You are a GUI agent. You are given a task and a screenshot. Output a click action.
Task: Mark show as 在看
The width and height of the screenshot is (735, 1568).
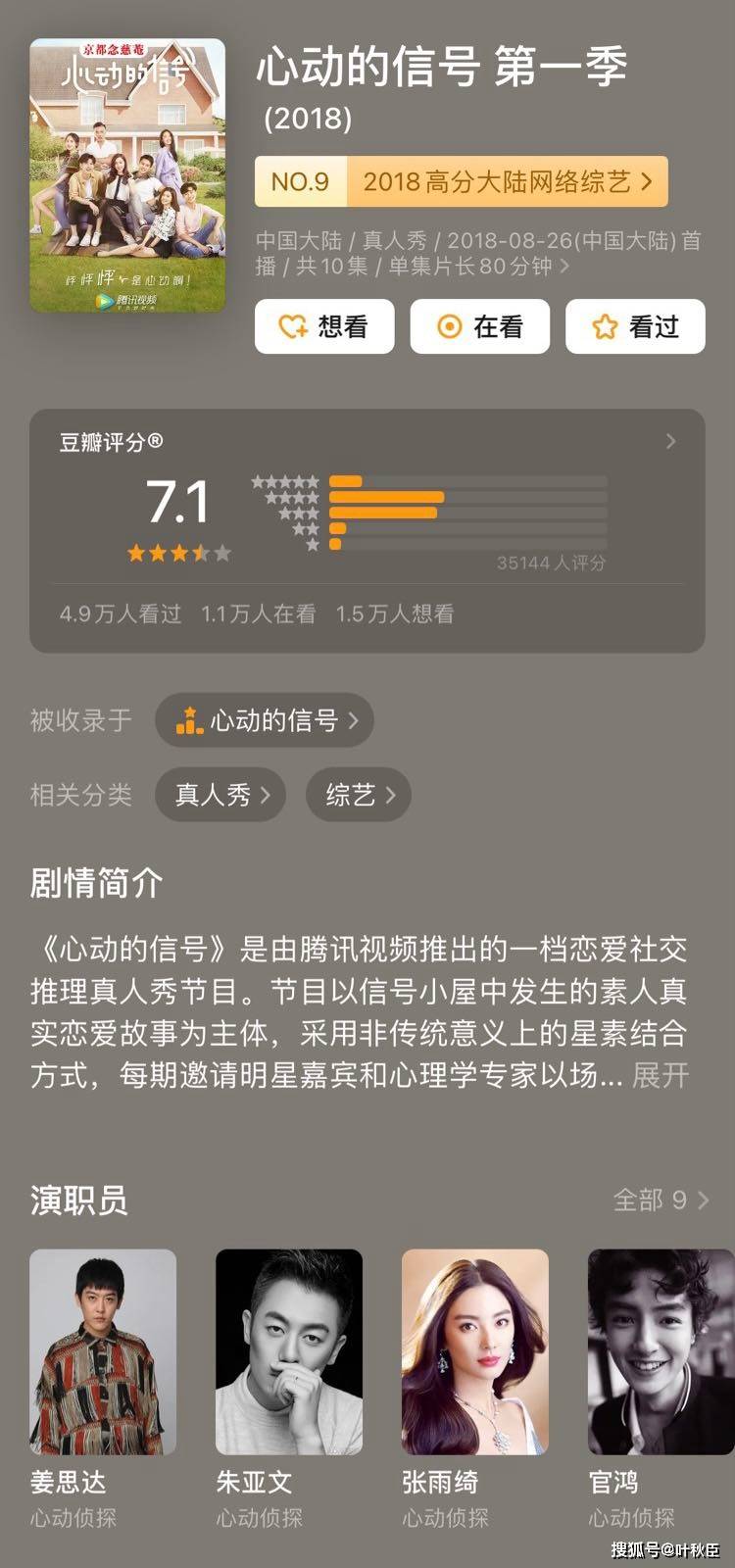[479, 326]
